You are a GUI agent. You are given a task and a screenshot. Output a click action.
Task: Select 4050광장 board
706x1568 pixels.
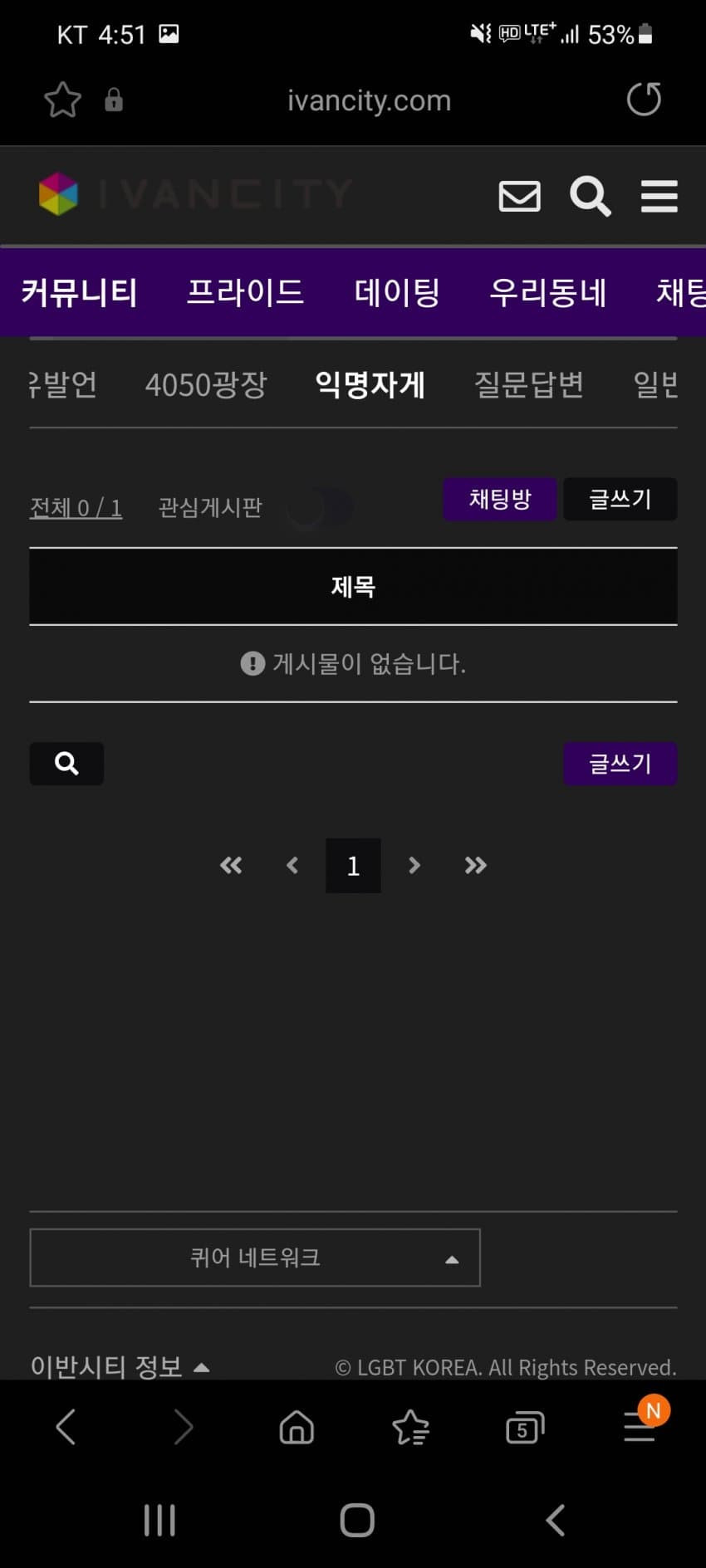[x=206, y=384]
